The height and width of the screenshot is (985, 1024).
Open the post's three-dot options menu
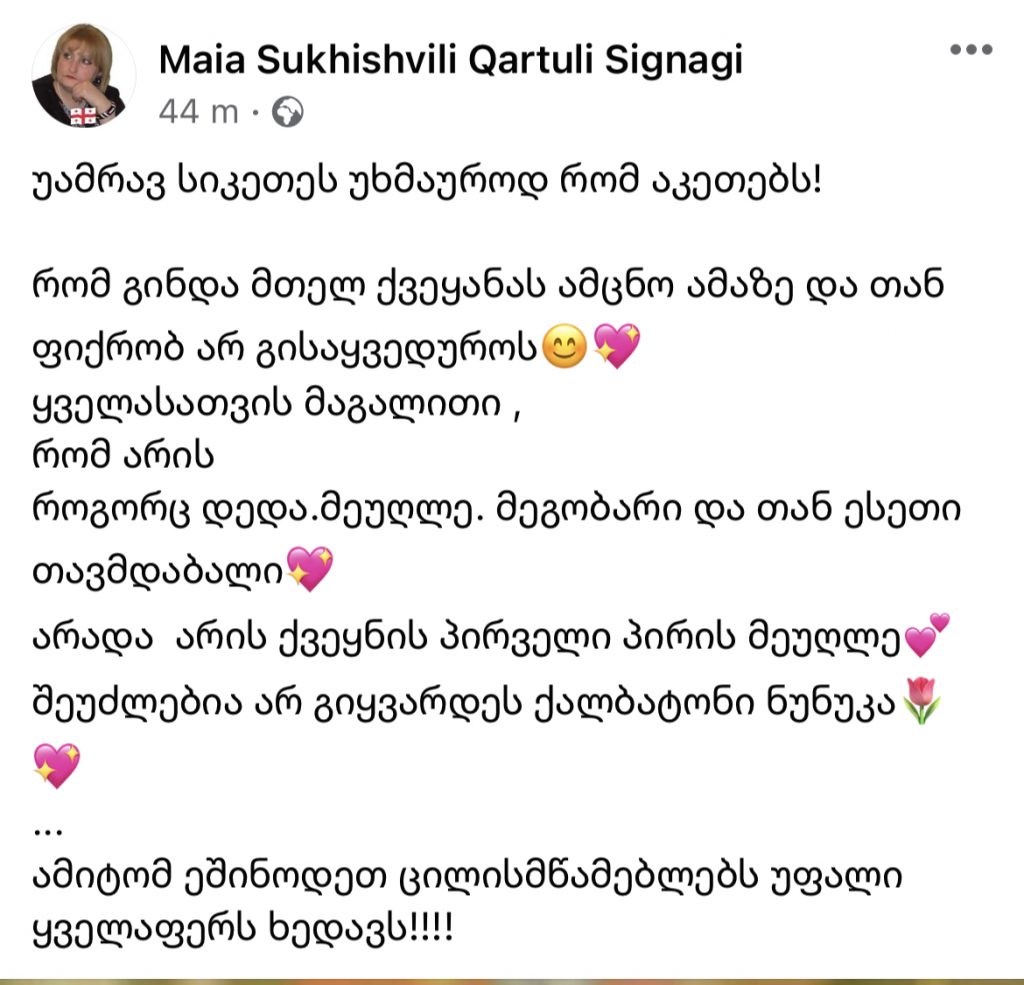tap(970, 50)
